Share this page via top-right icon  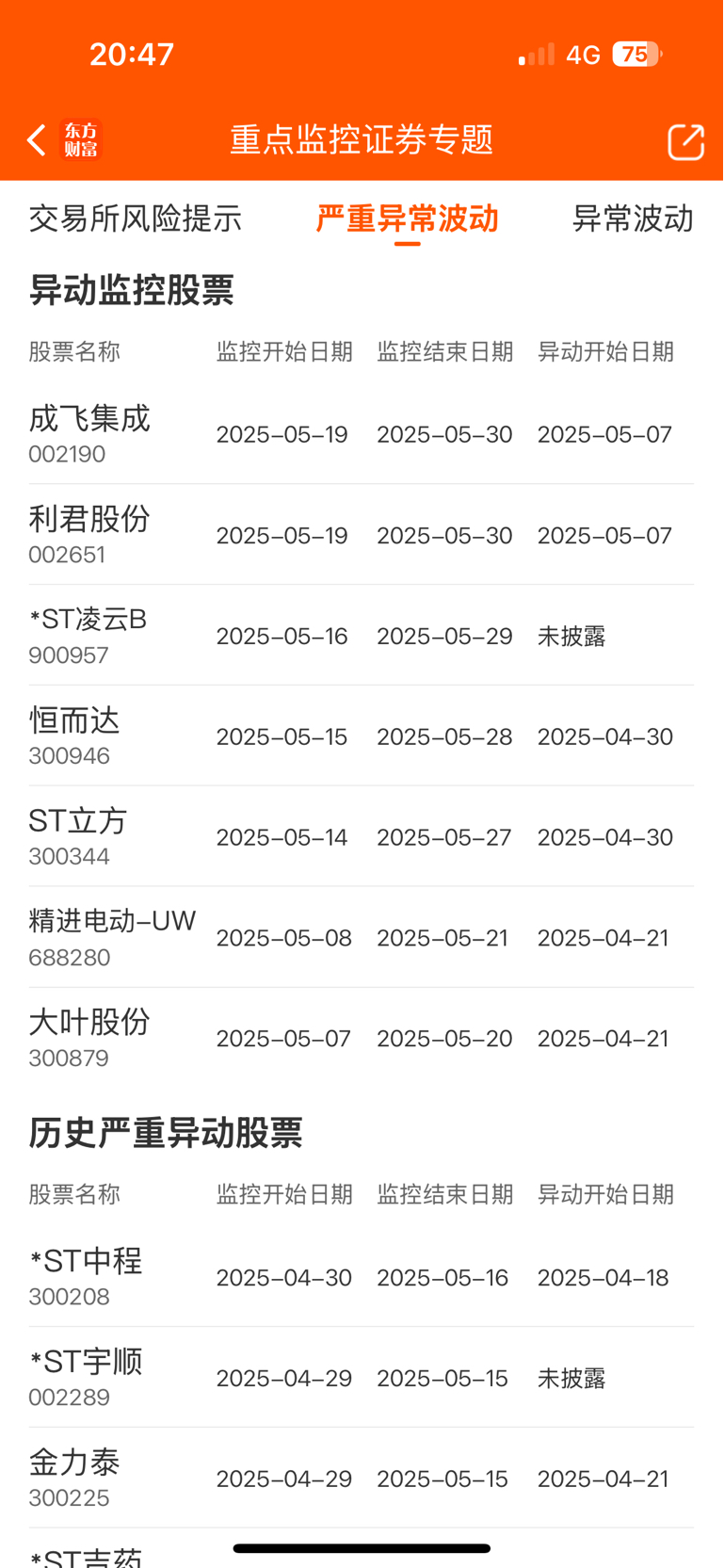coord(685,141)
